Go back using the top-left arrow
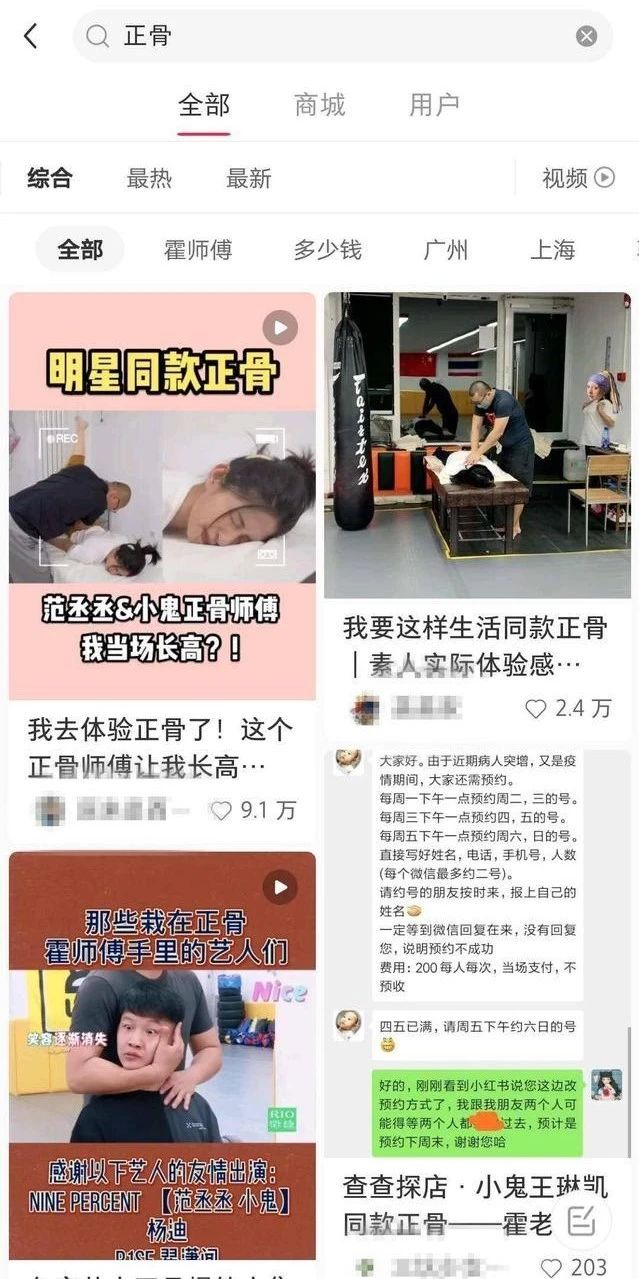 [30, 37]
